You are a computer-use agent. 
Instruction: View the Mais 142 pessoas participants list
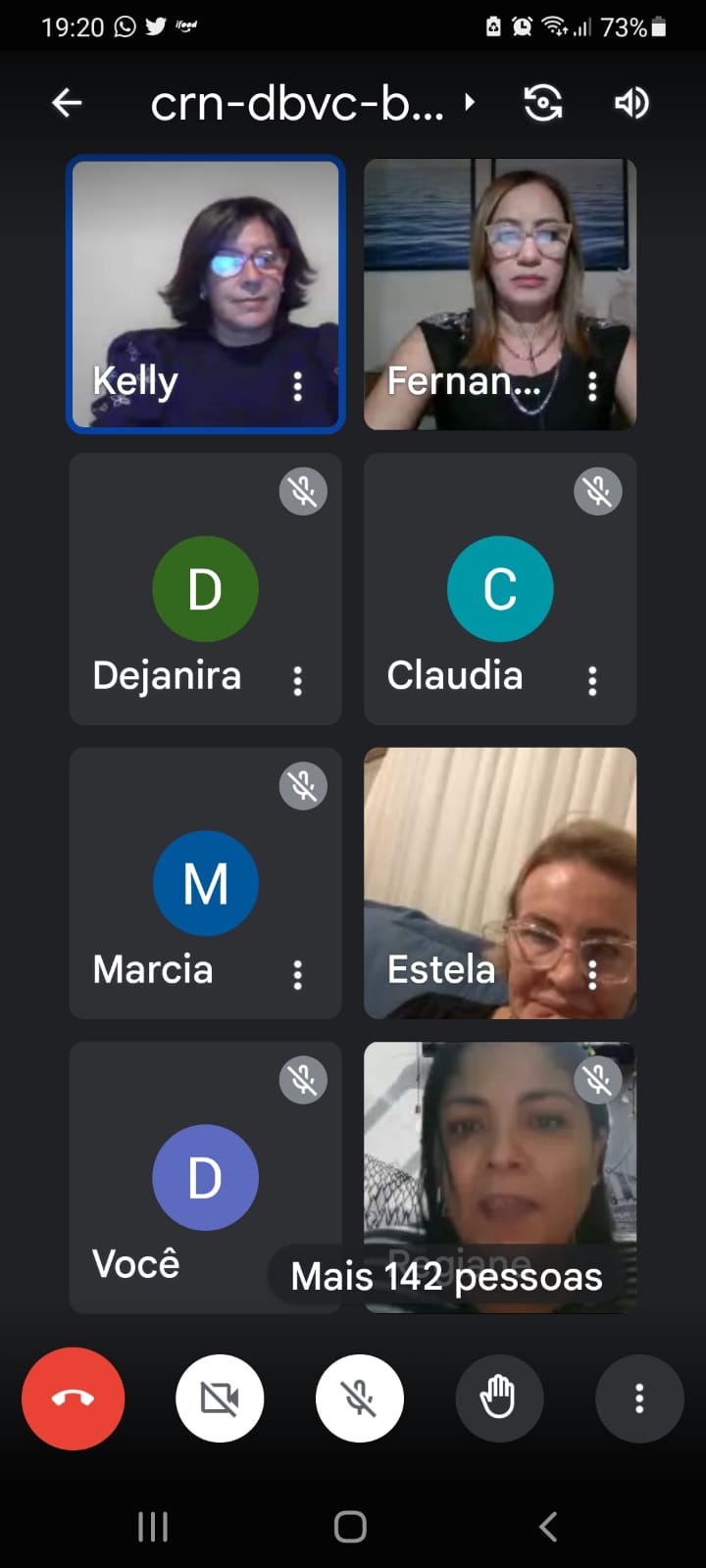[447, 1277]
